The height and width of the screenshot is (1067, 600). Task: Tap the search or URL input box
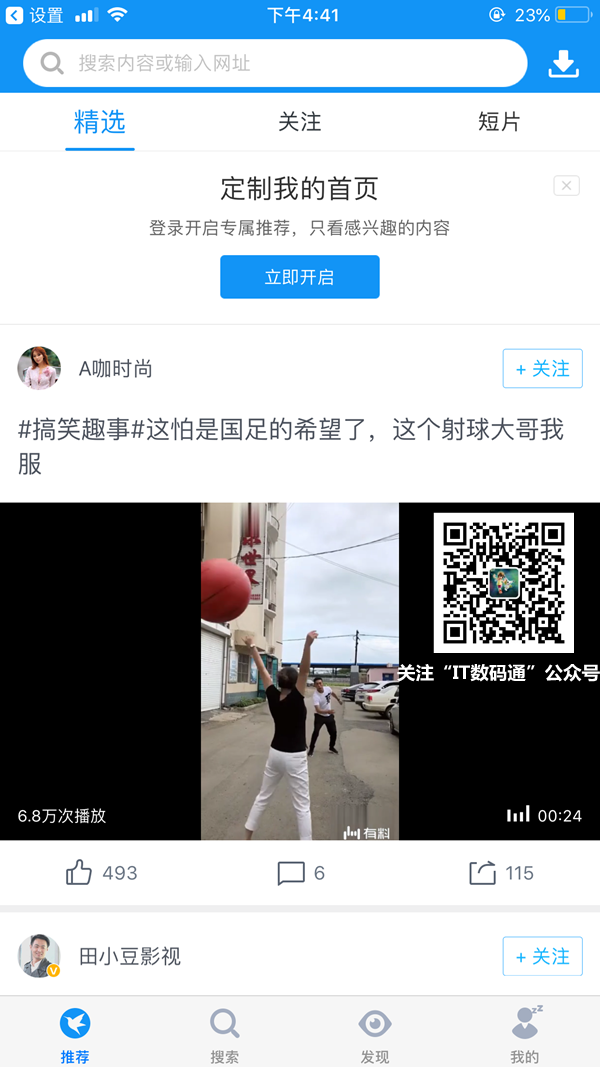click(275, 64)
